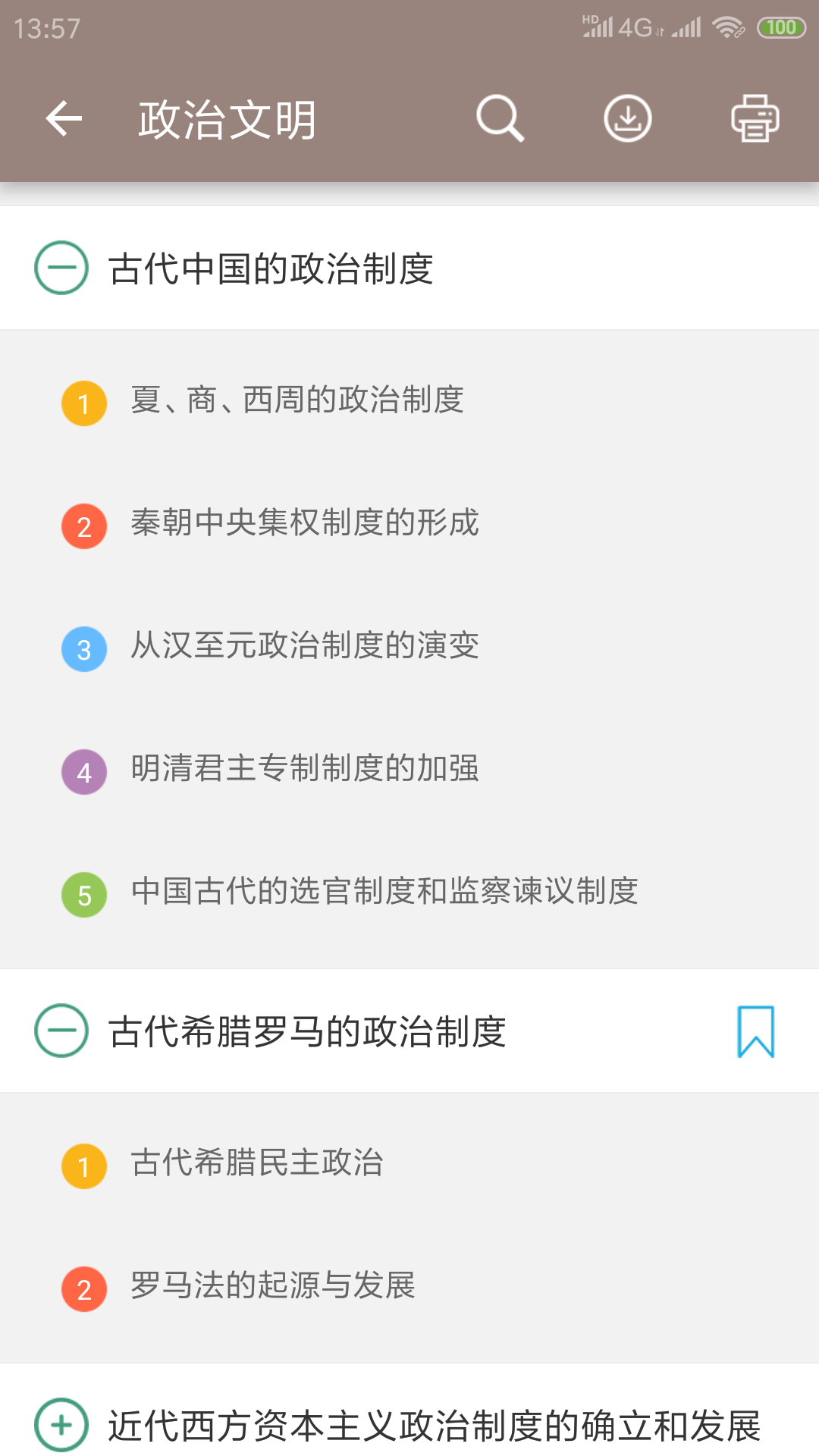The height and width of the screenshot is (1456, 819).
Task: Open the search function
Action: tap(500, 118)
